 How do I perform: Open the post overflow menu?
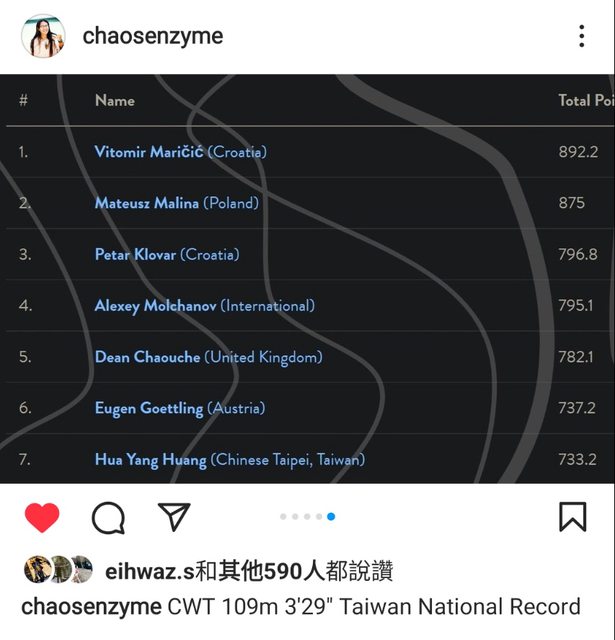(581, 37)
